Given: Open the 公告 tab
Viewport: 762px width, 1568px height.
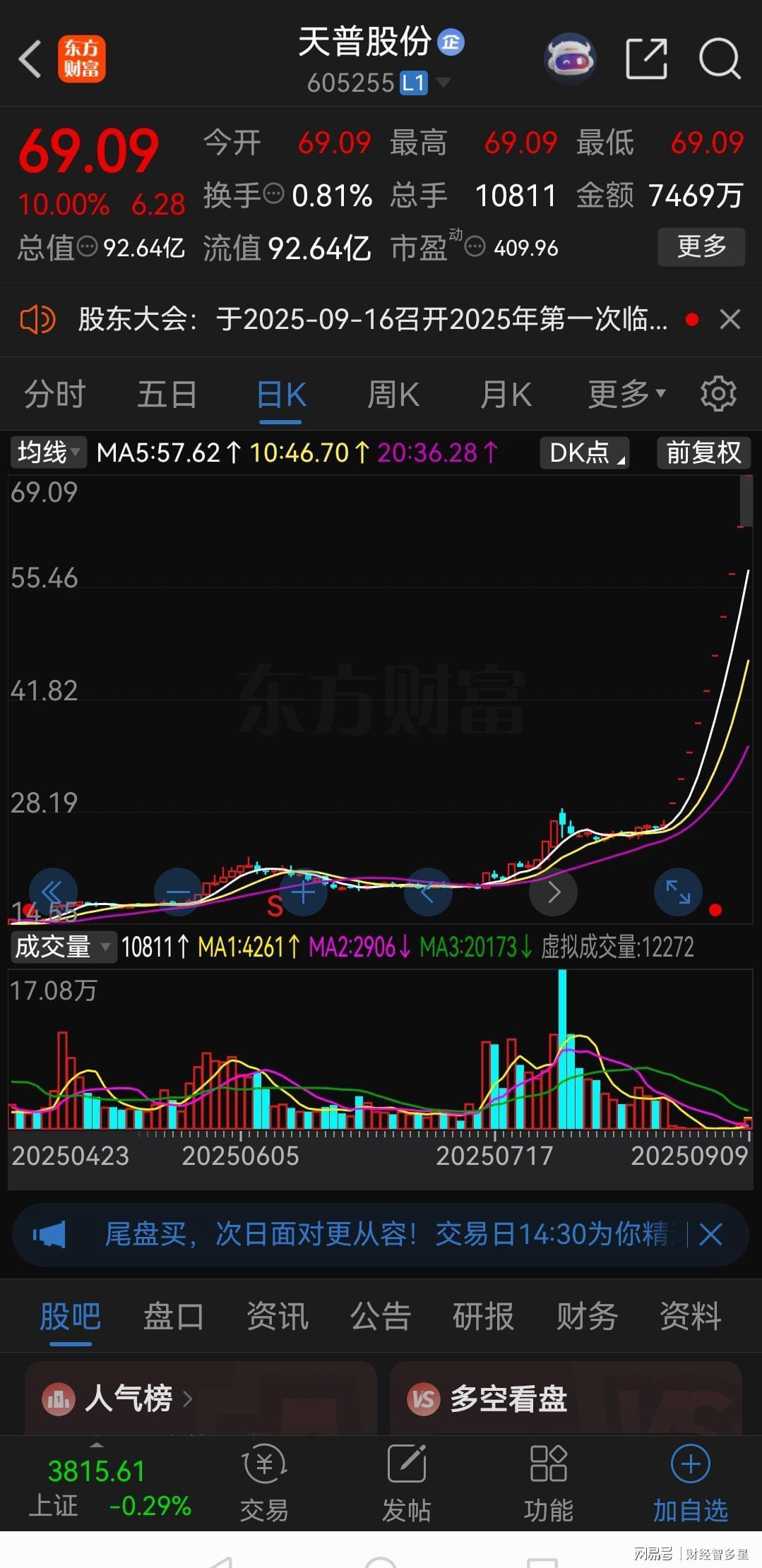Looking at the screenshot, I should pos(381,1317).
